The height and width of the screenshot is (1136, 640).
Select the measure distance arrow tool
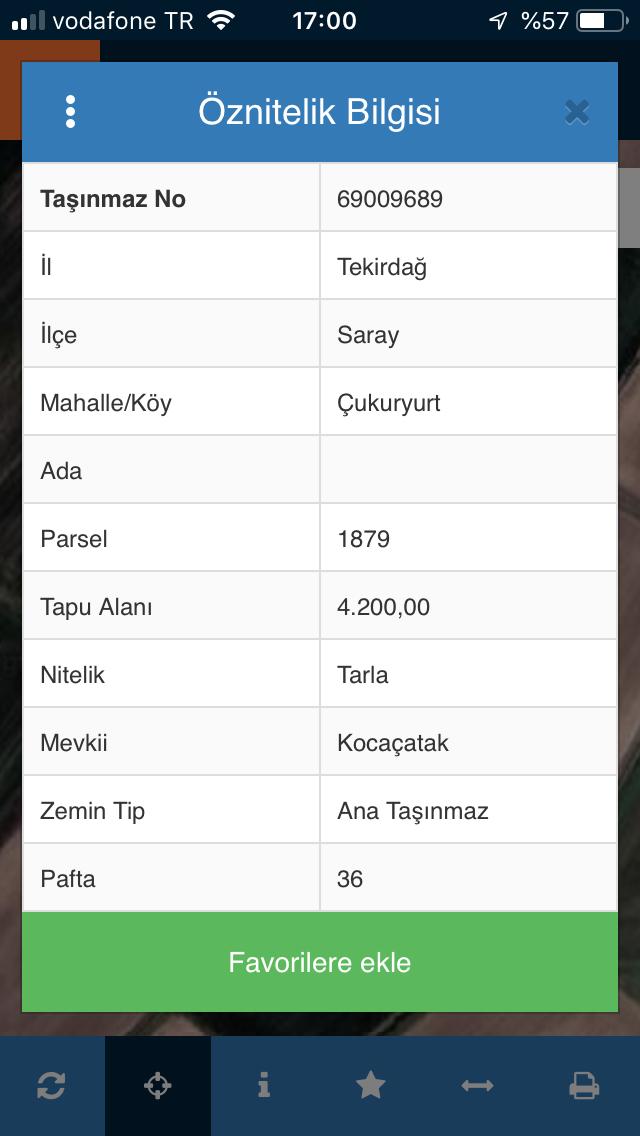477,1085
